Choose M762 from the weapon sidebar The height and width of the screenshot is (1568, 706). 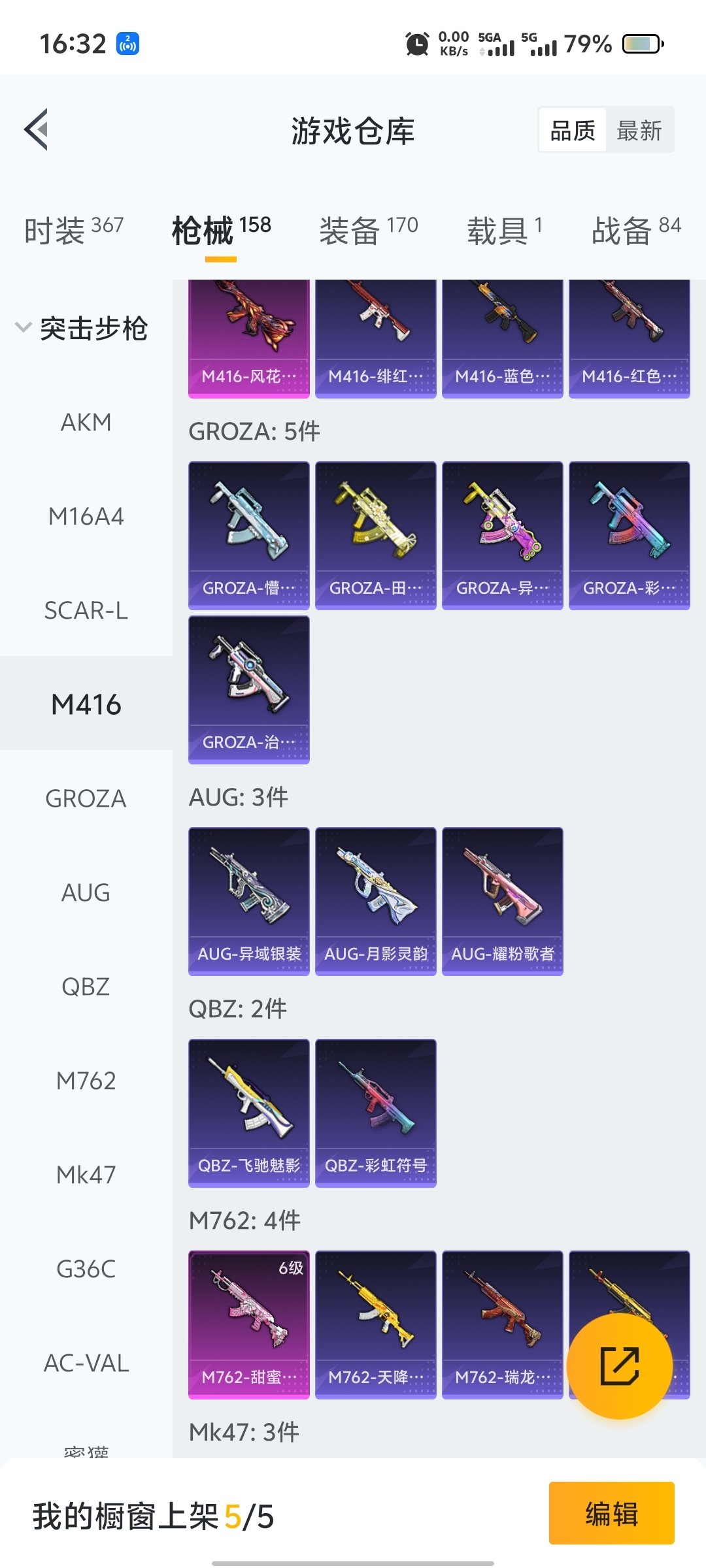[x=86, y=1081]
